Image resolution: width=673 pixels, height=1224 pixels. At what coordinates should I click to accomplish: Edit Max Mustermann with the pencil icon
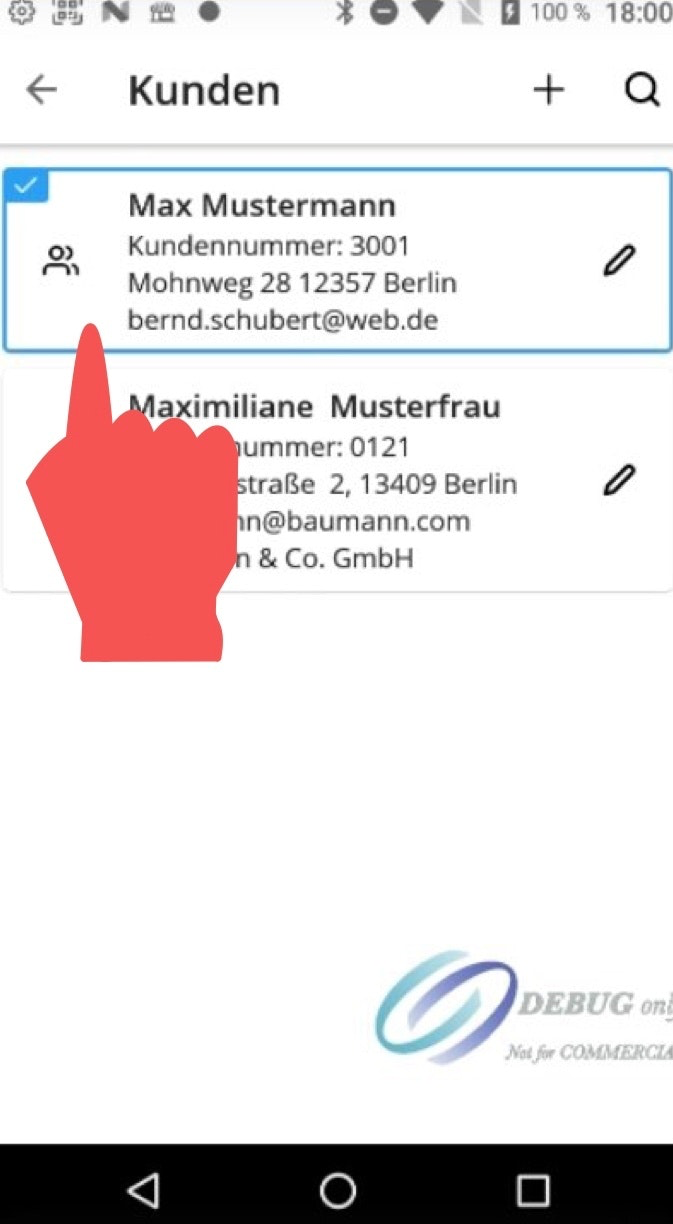click(619, 261)
